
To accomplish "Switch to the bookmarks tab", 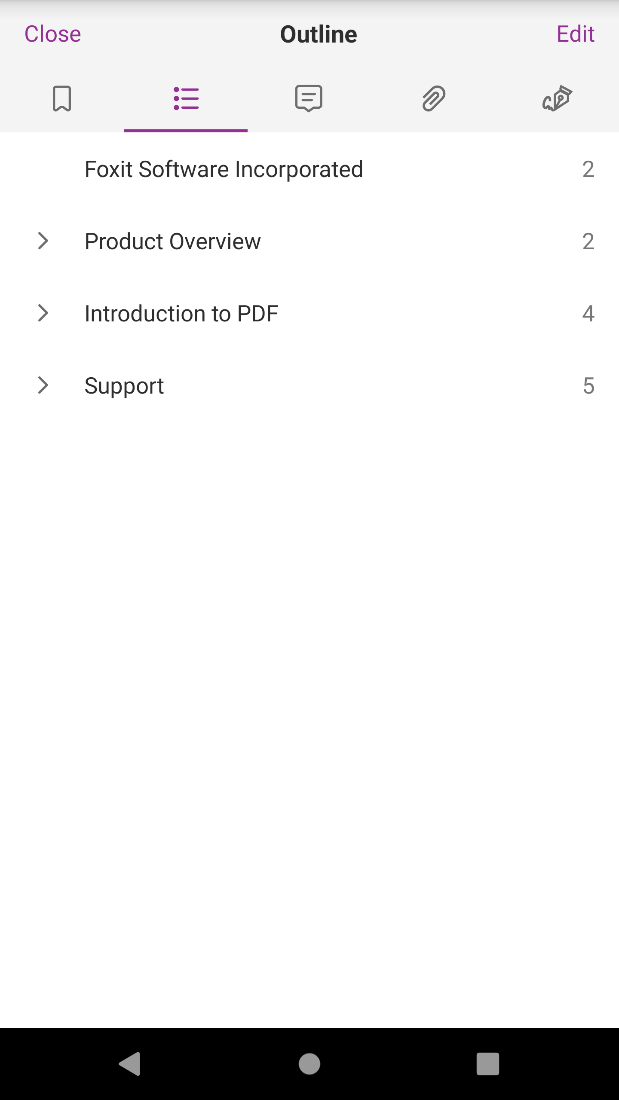I will [x=62, y=99].
